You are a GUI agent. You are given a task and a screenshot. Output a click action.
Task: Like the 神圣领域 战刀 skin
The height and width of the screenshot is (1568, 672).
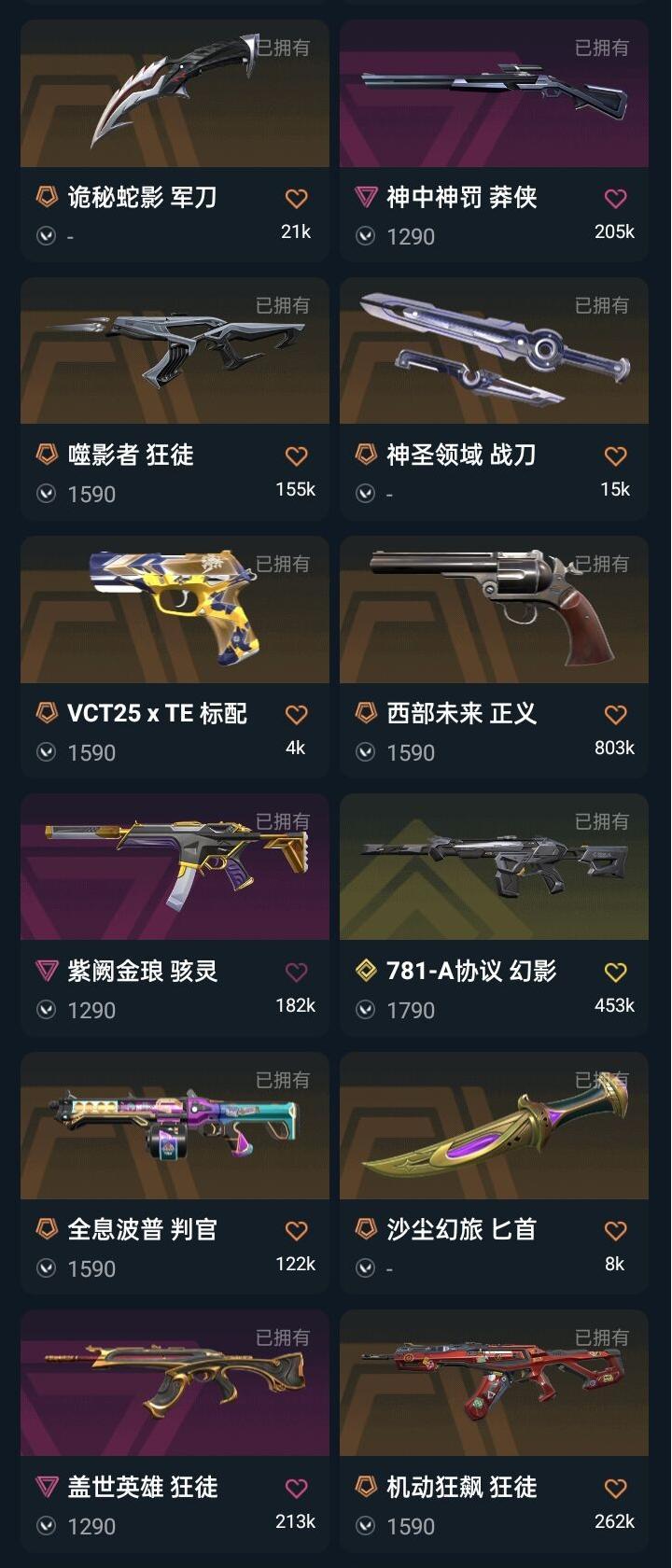[615, 455]
